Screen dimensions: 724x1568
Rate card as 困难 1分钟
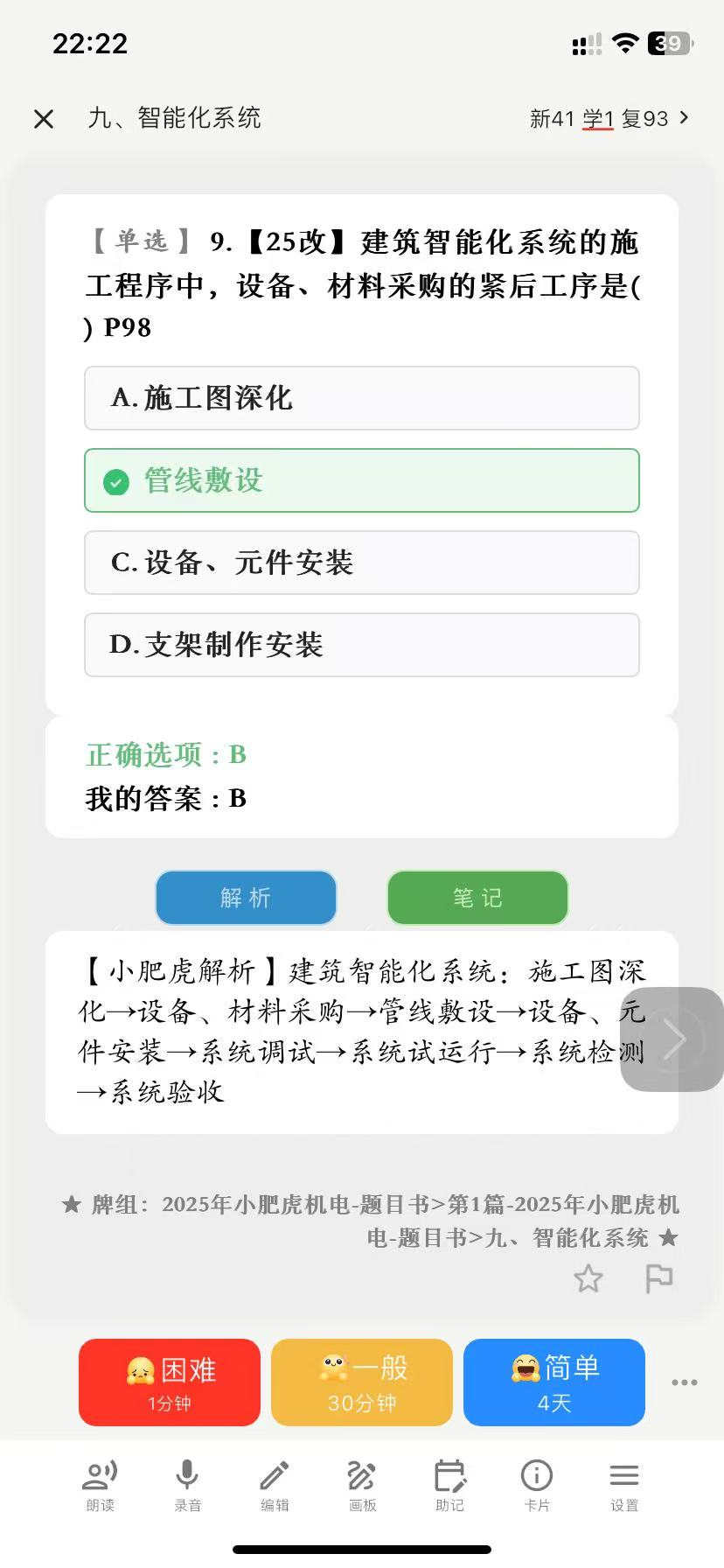[x=170, y=1382]
